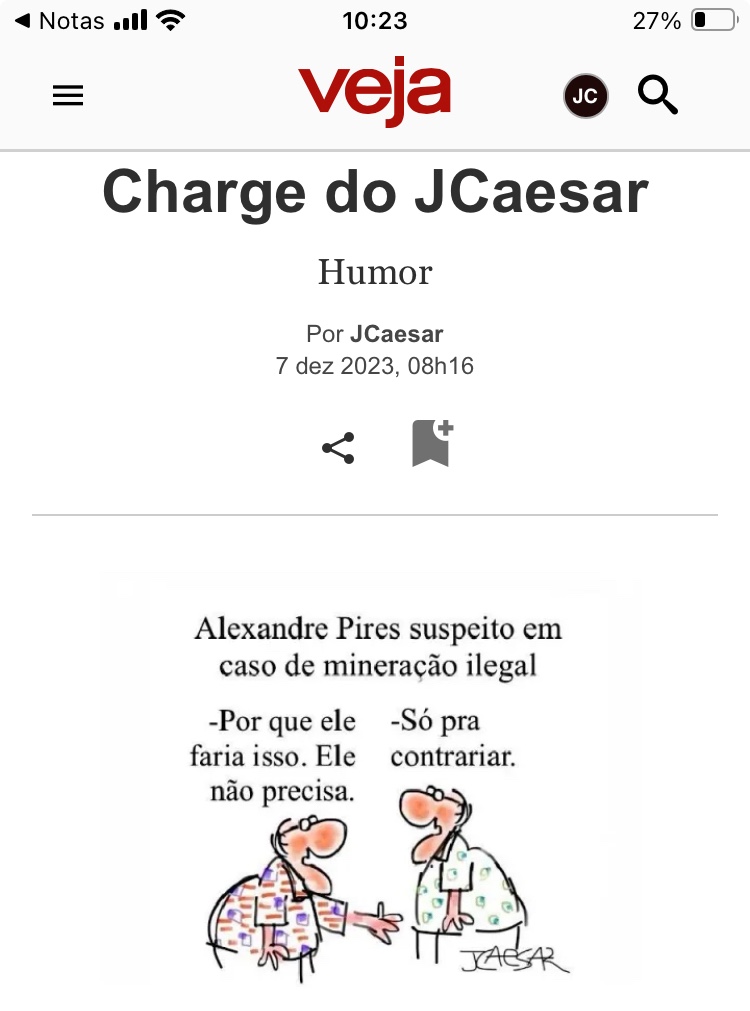Open the JC profile avatar
Viewport: 750px width, 1011px height.
[586, 97]
